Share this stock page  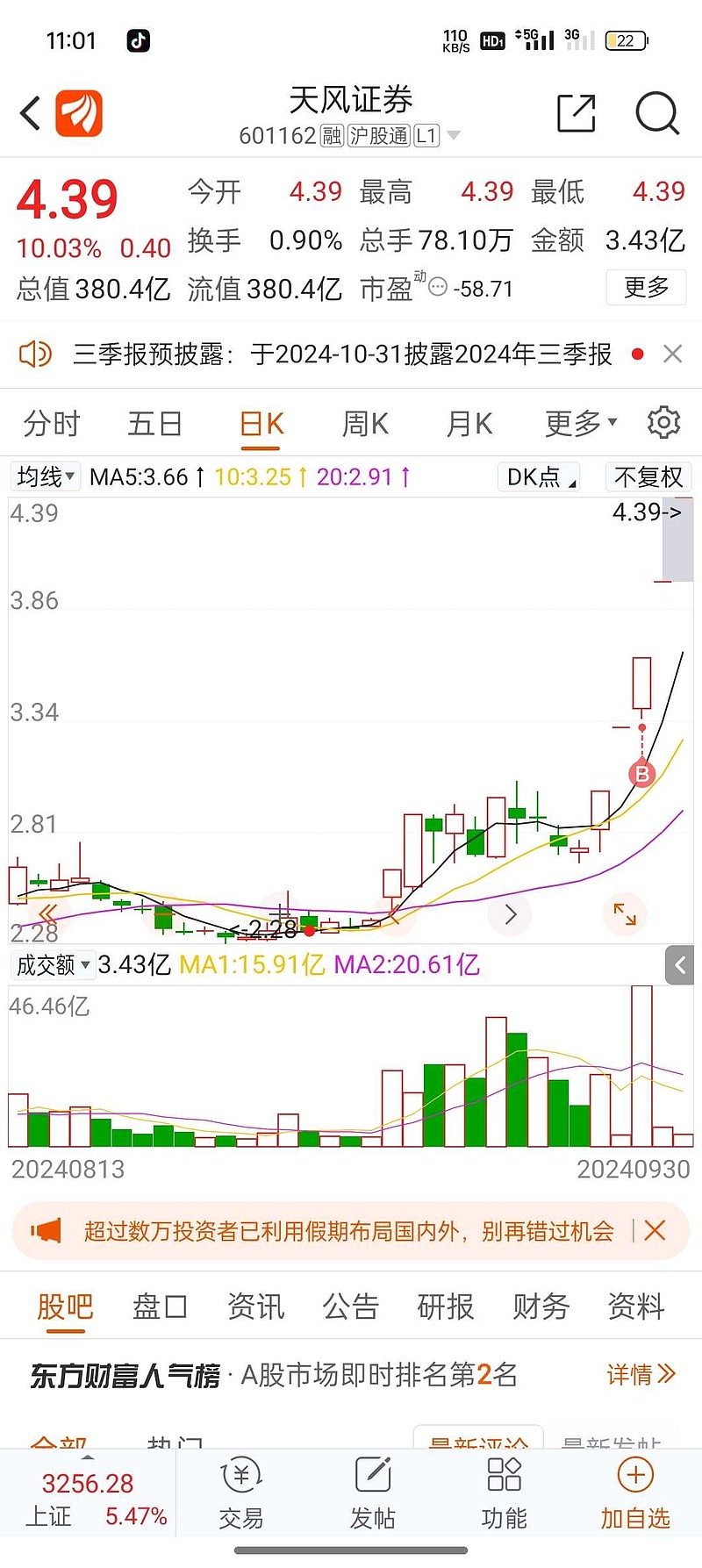[577, 113]
